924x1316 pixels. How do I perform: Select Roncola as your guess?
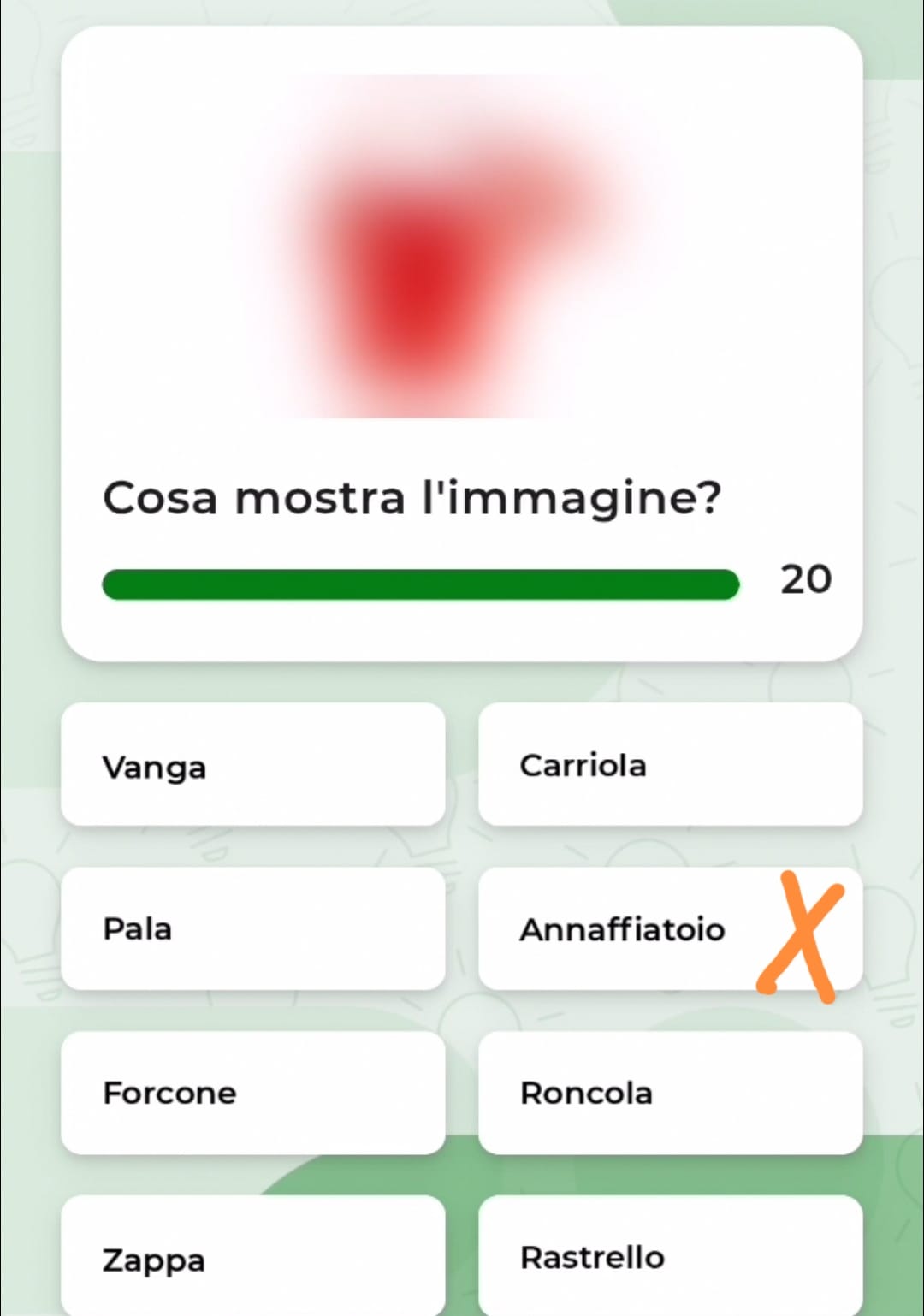(x=670, y=1093)
